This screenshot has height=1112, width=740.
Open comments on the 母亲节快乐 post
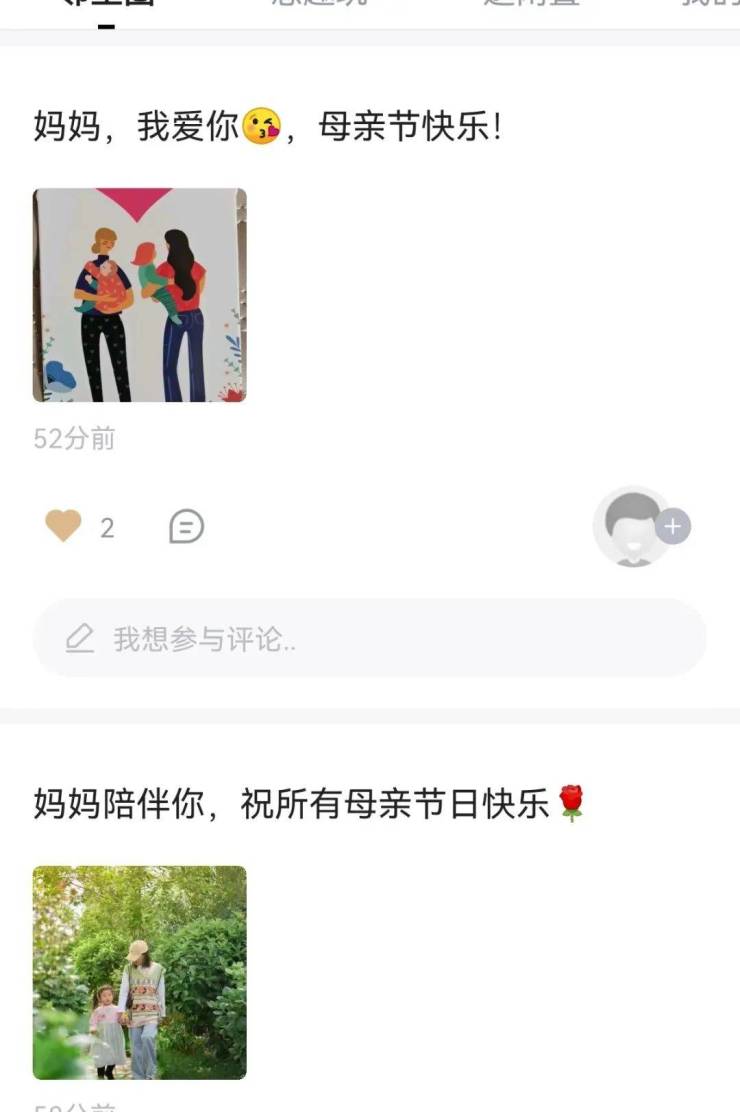click(x=186, y=526)
